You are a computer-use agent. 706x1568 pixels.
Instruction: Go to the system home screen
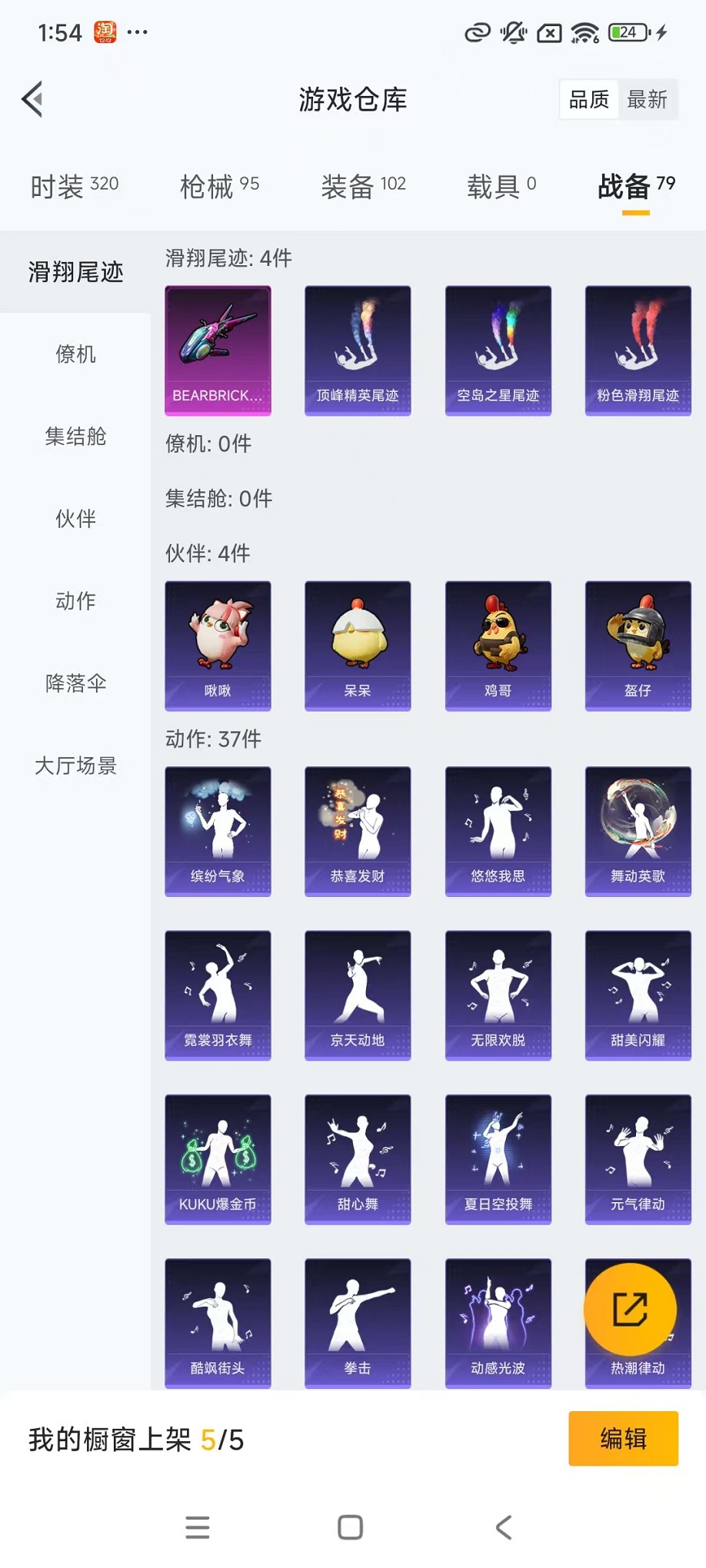(x=351, y=1527)
